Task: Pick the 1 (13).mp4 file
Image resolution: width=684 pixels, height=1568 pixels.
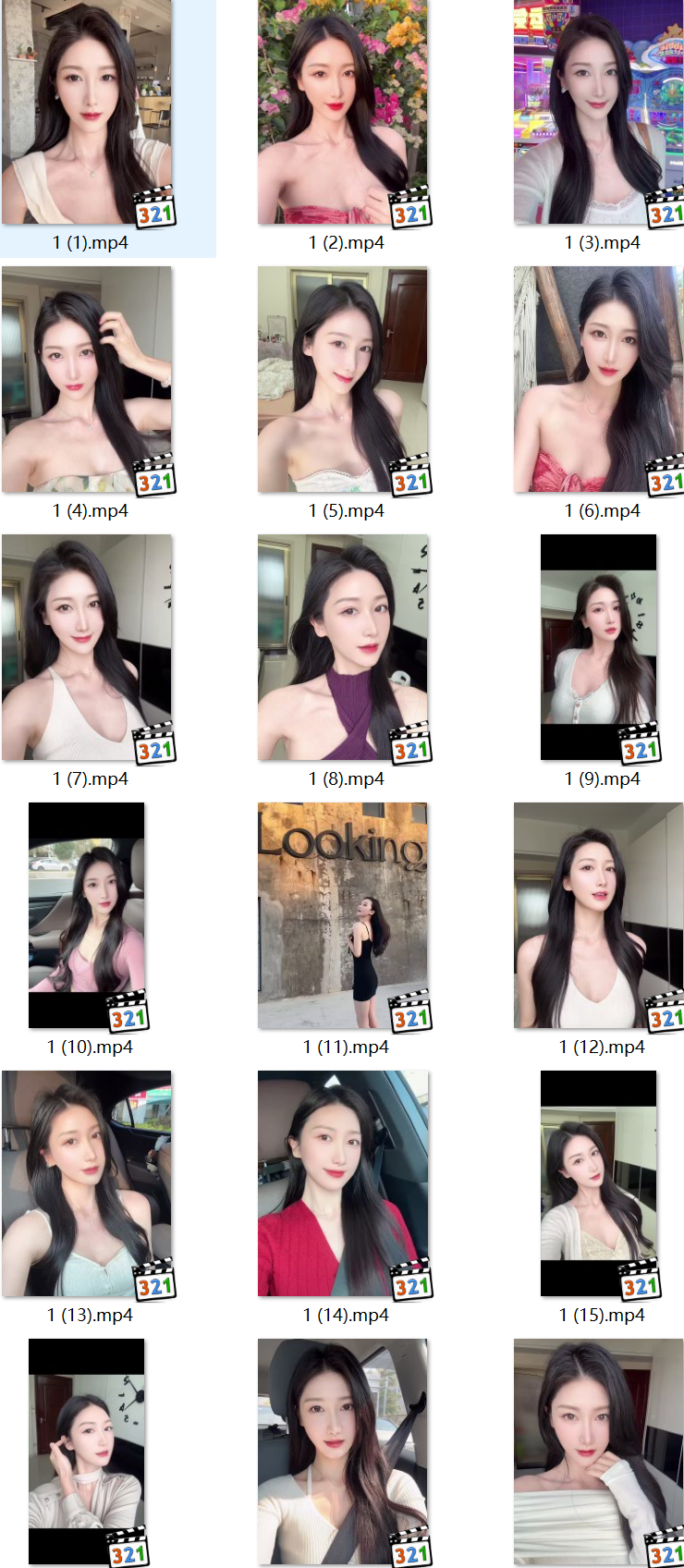Action: [87, 1183]
